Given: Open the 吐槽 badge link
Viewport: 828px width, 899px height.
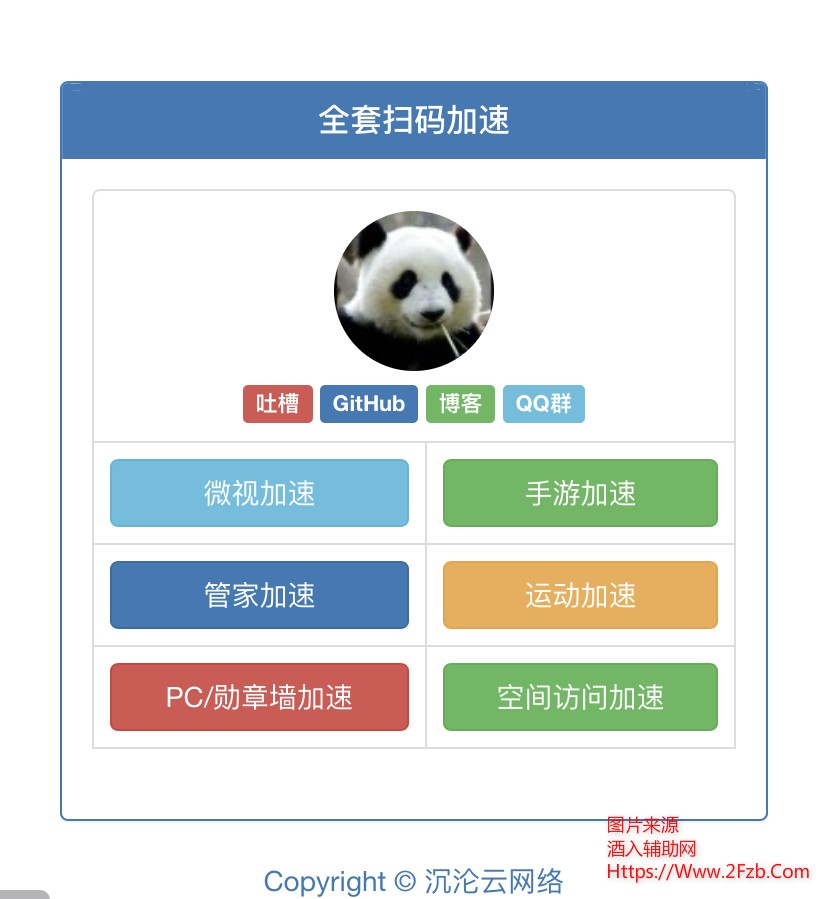Looking at the screenshot, I should point(277,404).
